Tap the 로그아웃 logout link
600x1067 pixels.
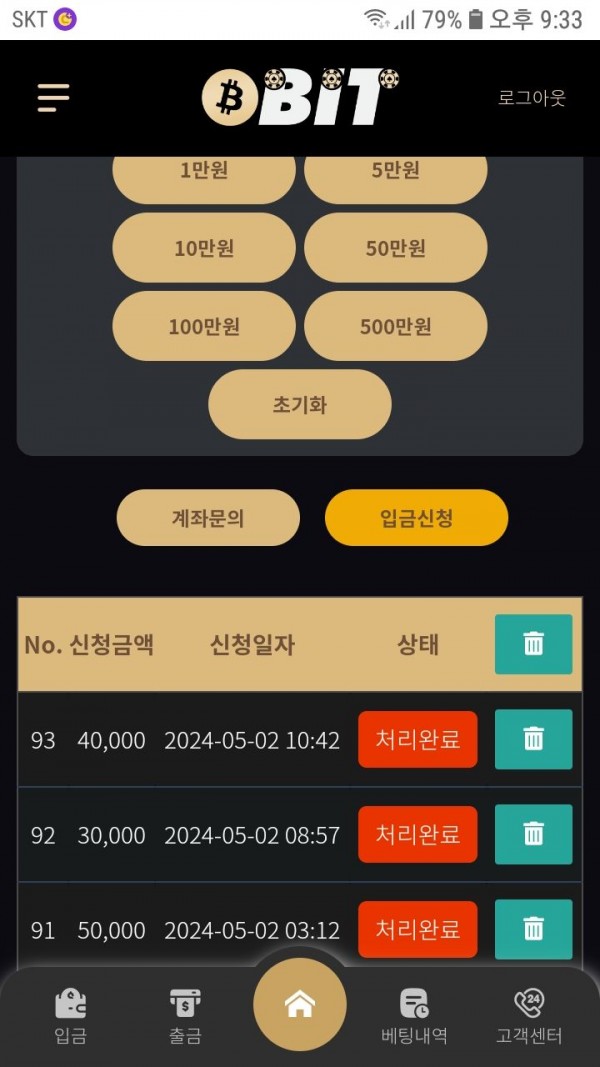532,98
